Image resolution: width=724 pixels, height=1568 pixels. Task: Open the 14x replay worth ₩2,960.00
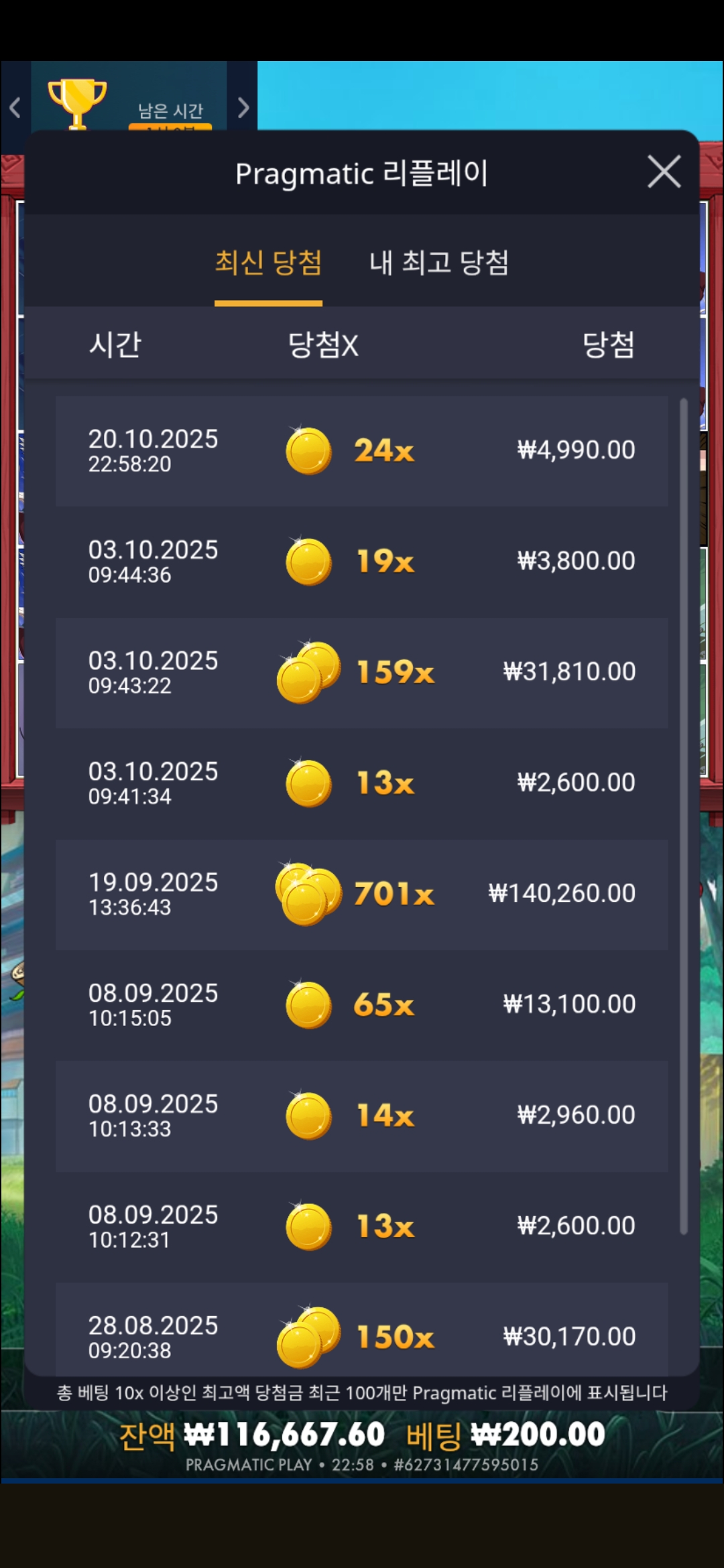pos(361,1116)
